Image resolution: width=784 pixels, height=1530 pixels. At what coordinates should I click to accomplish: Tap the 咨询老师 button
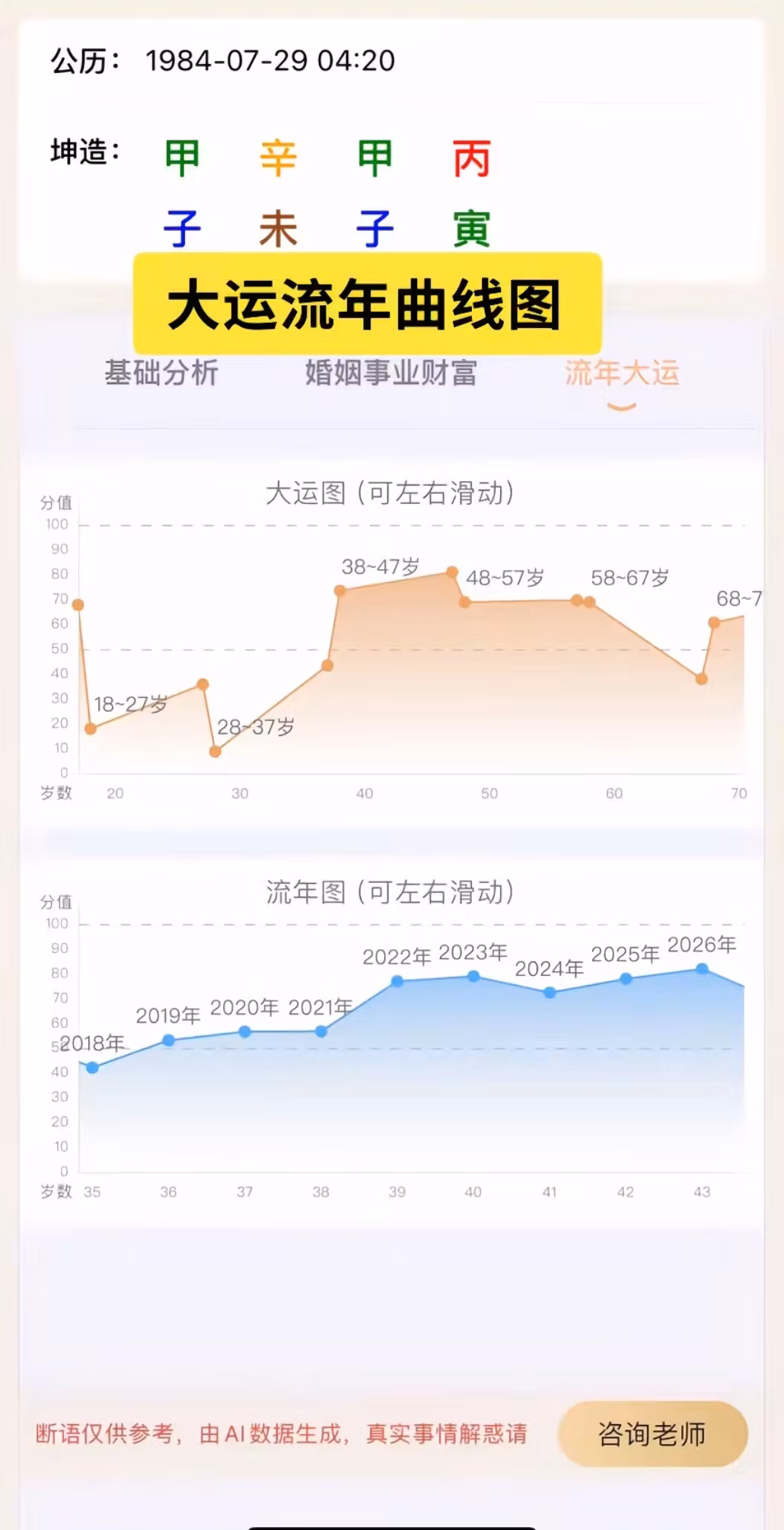tap(652, 1433)
